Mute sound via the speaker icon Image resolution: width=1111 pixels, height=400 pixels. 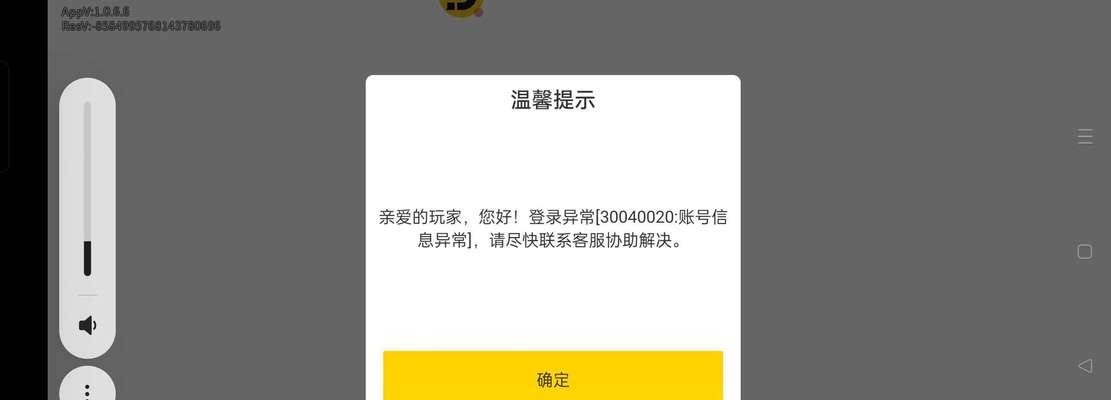click(x=87, y=325)
